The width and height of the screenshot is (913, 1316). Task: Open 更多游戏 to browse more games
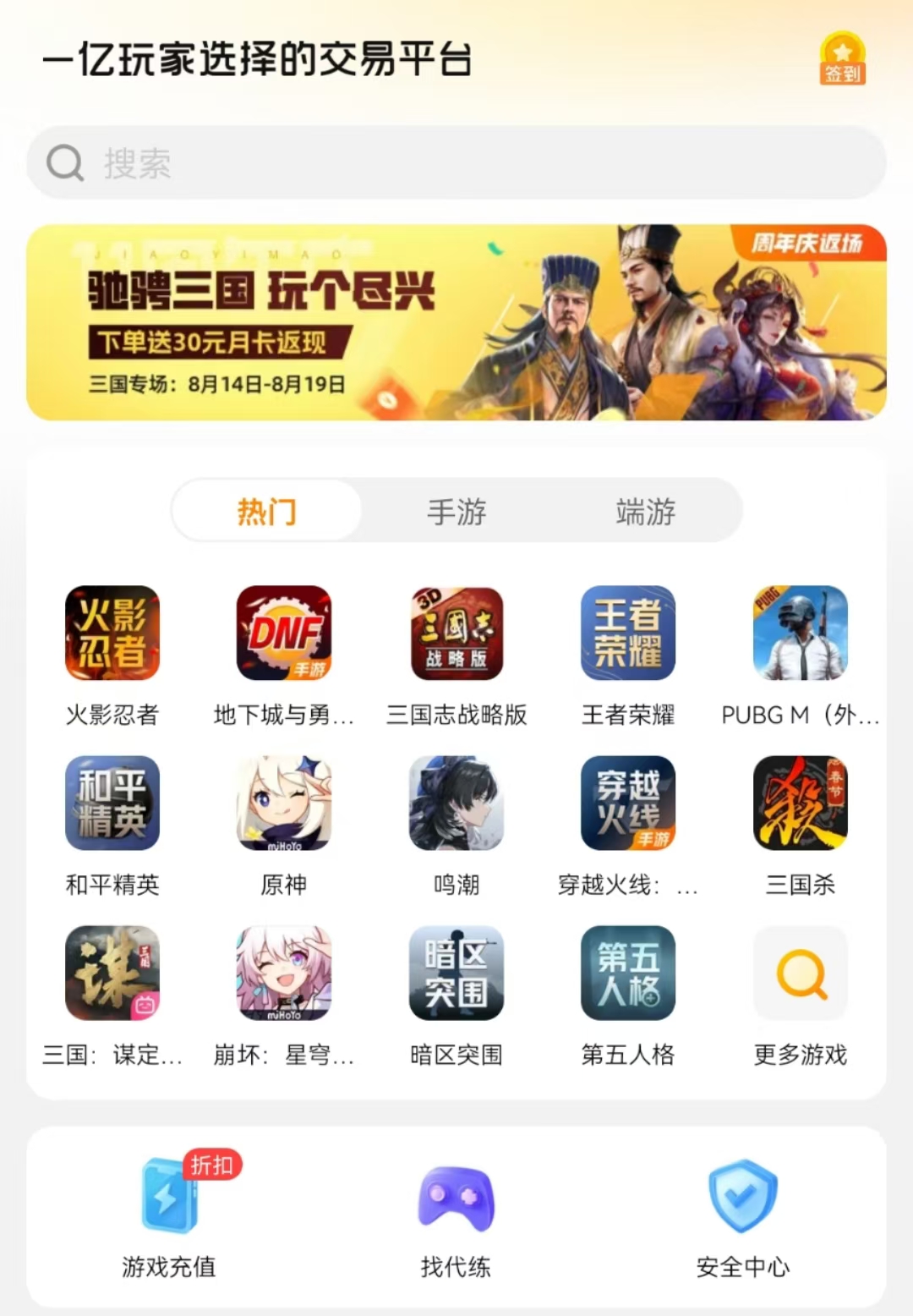point(799,973)
